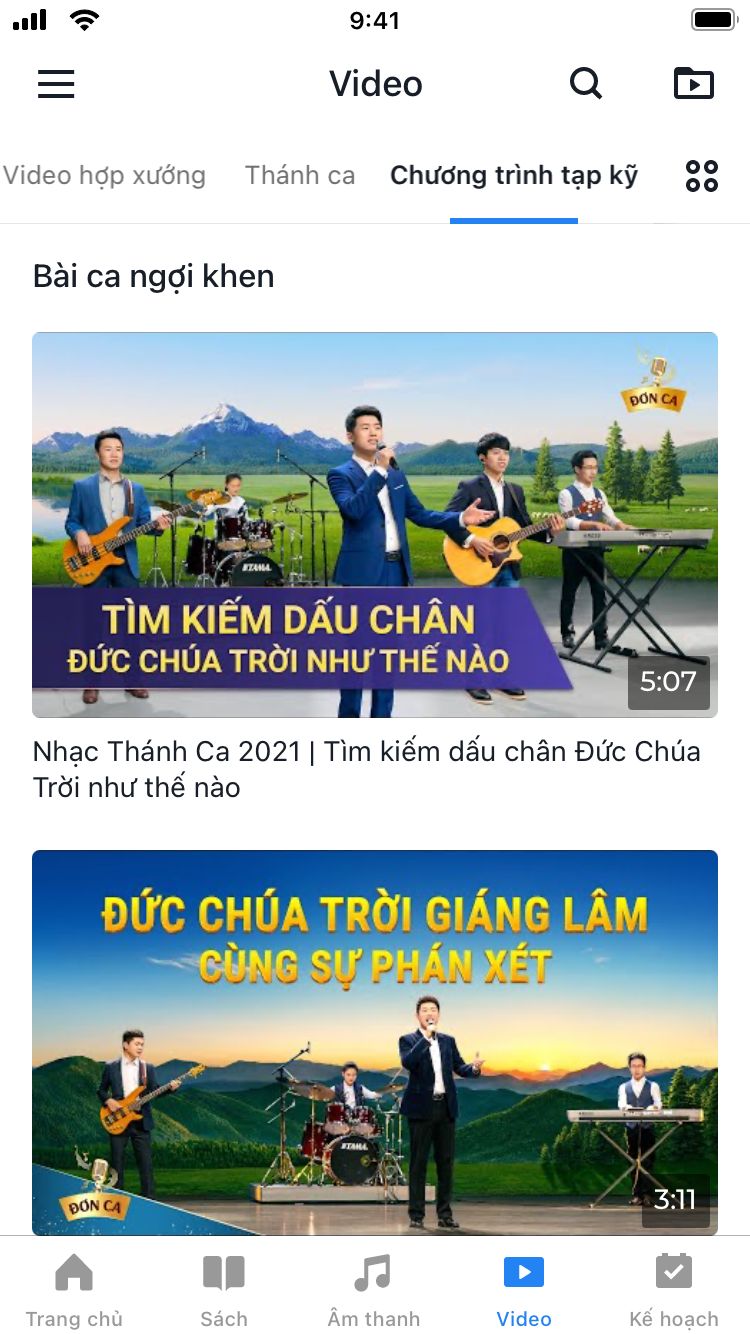Open the Âm thanh tab

tap(374, 1288)
